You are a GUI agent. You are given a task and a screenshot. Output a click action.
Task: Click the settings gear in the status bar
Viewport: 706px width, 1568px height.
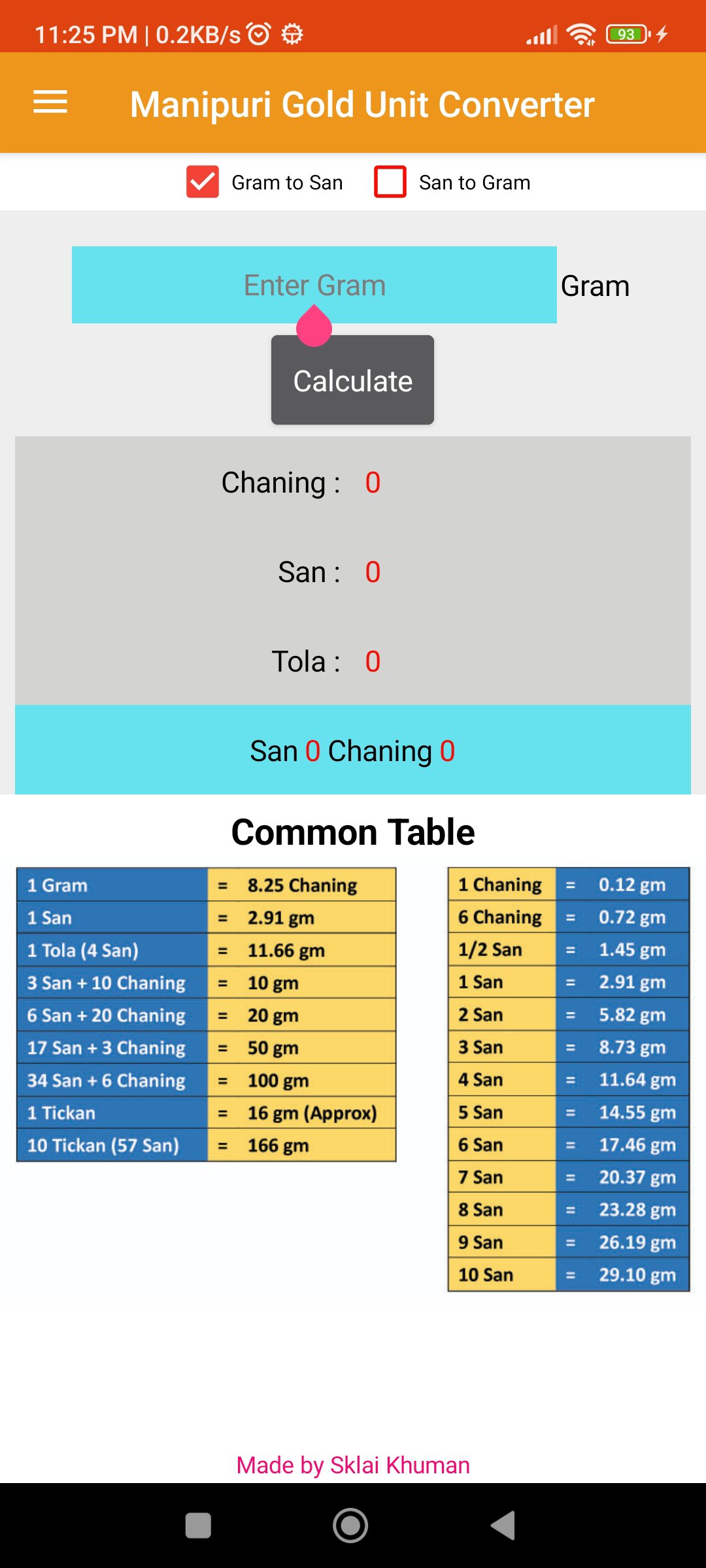292,34
